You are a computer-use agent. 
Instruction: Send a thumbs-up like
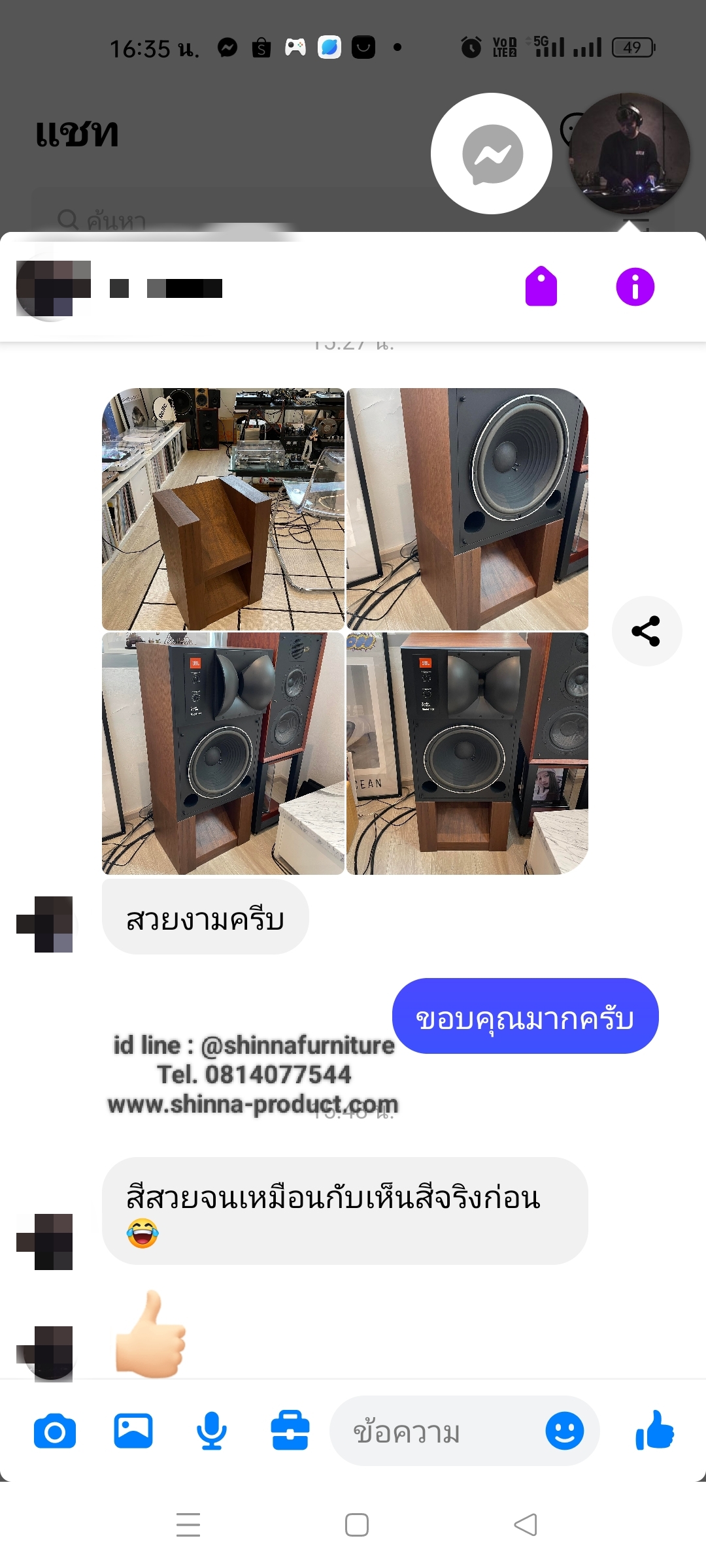(x=654, y=1431)
